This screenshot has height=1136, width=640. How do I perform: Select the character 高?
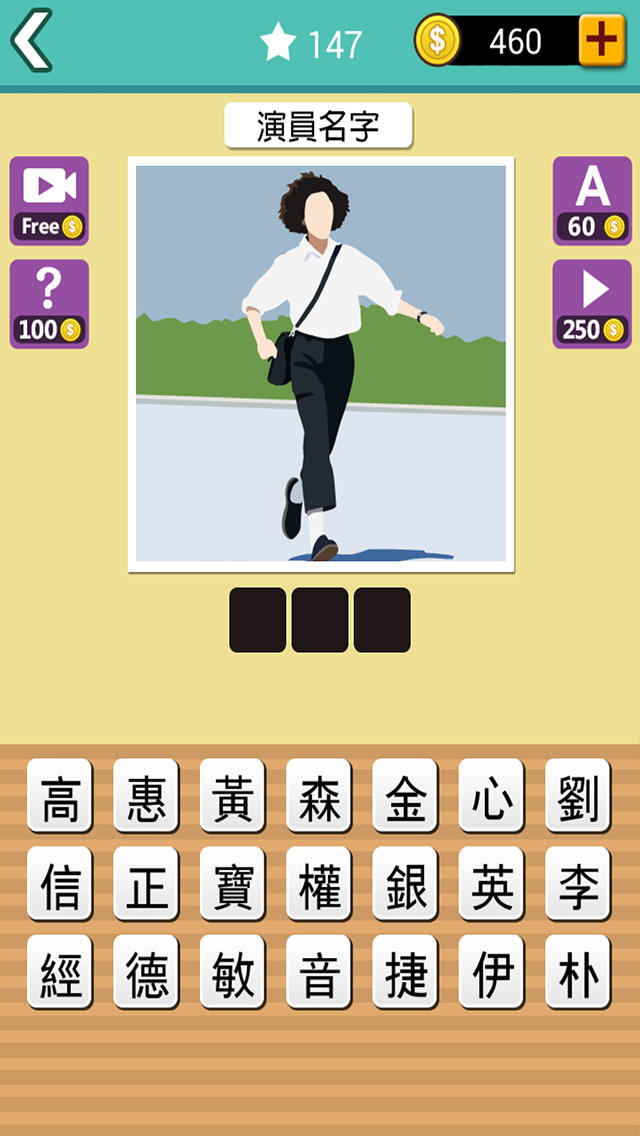[x=60, y=796]
